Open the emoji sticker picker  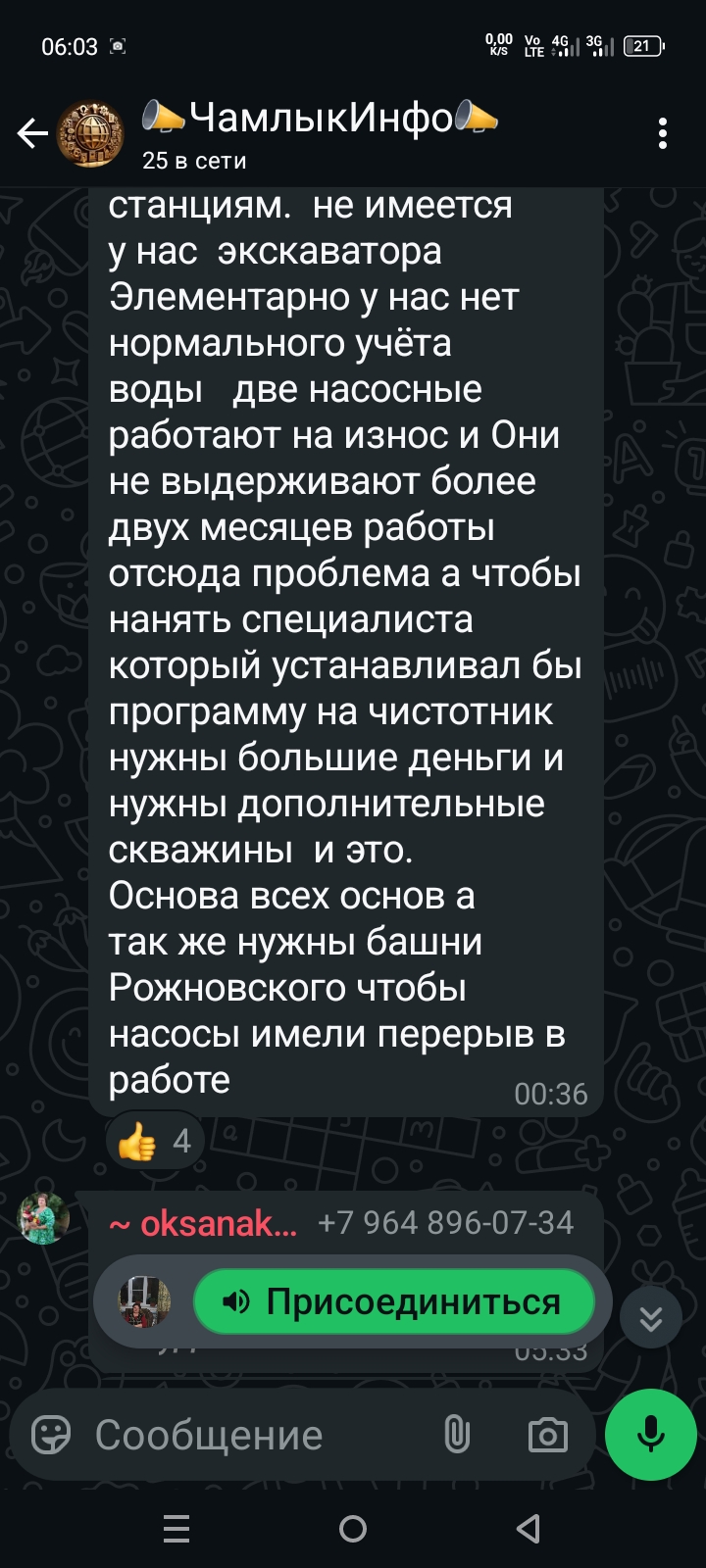tap(51, 1436)
